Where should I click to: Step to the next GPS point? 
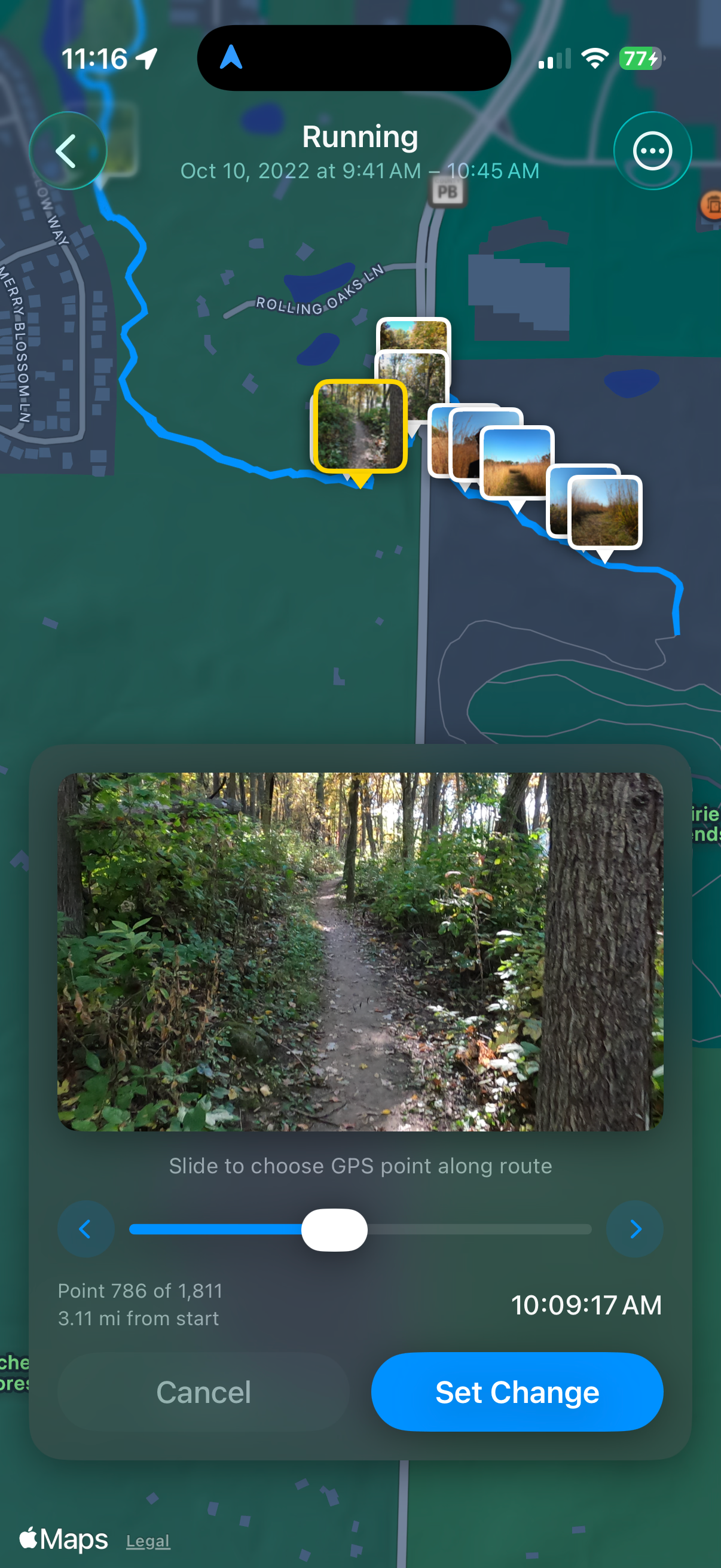coord(634,1229)
